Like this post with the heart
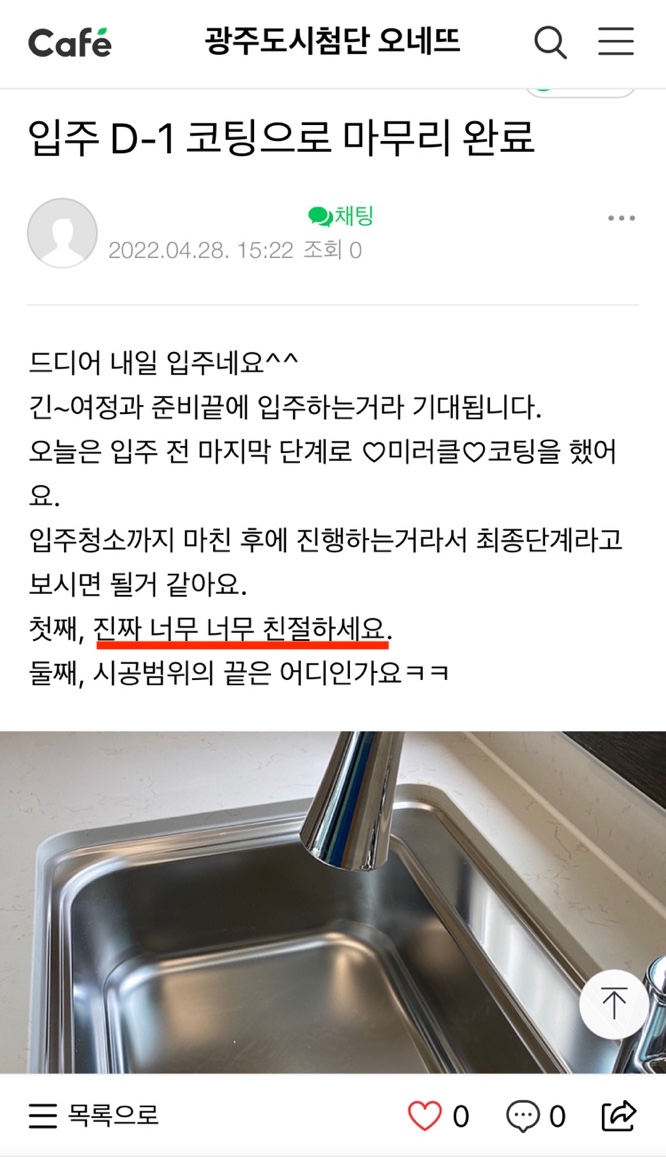The width and height of the screenshot is (666, 1158). coord(425,1116)
